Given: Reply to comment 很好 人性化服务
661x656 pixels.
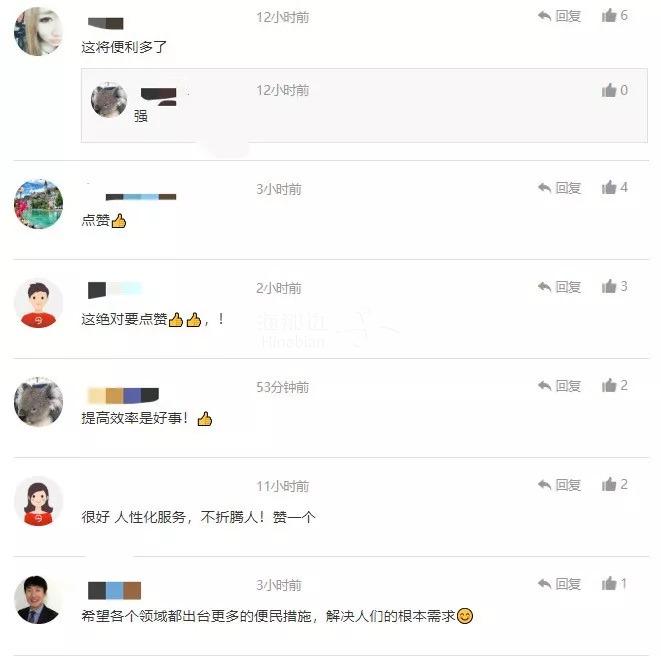Looking at the screenshot, I should coord(559,485).
